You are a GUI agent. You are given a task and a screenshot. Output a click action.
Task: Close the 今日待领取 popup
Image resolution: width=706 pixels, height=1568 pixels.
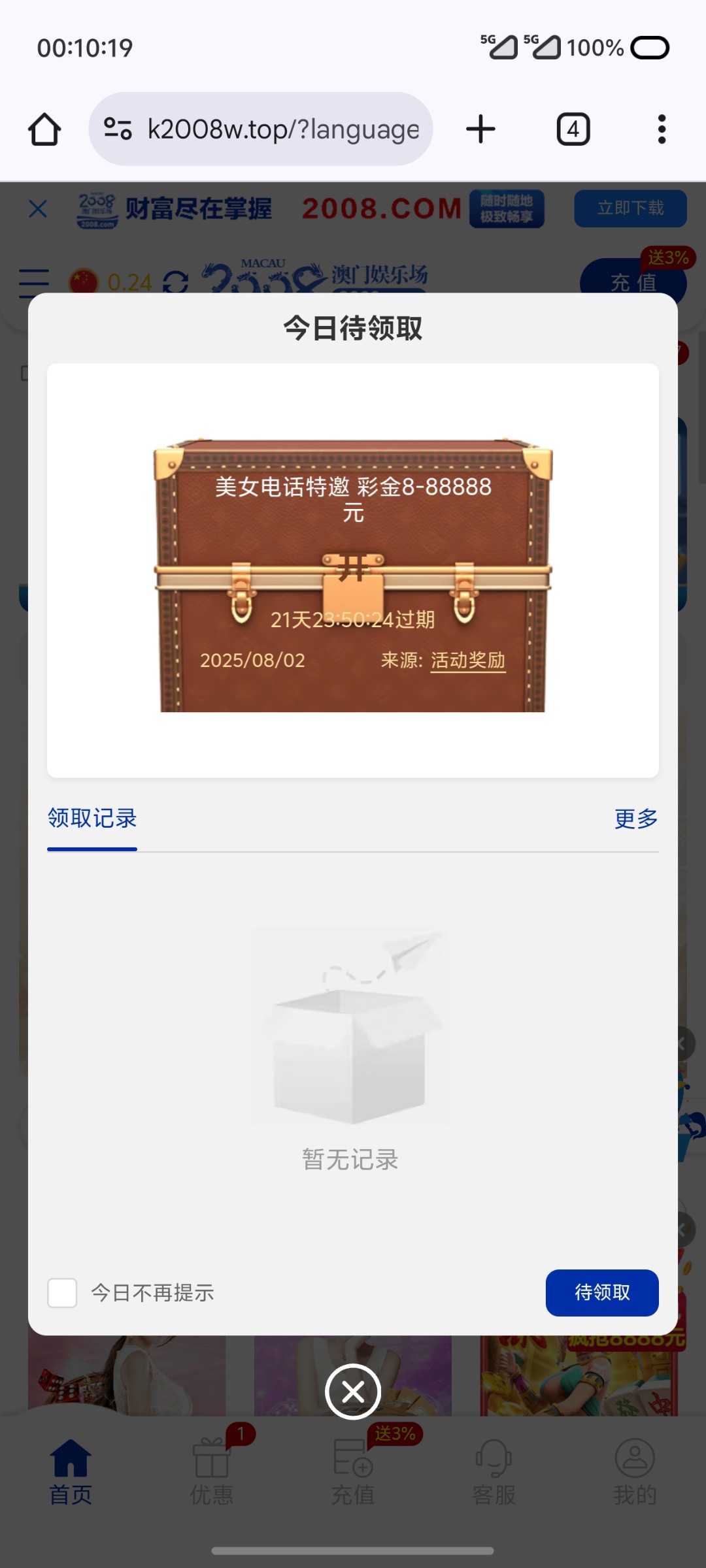353,1392
